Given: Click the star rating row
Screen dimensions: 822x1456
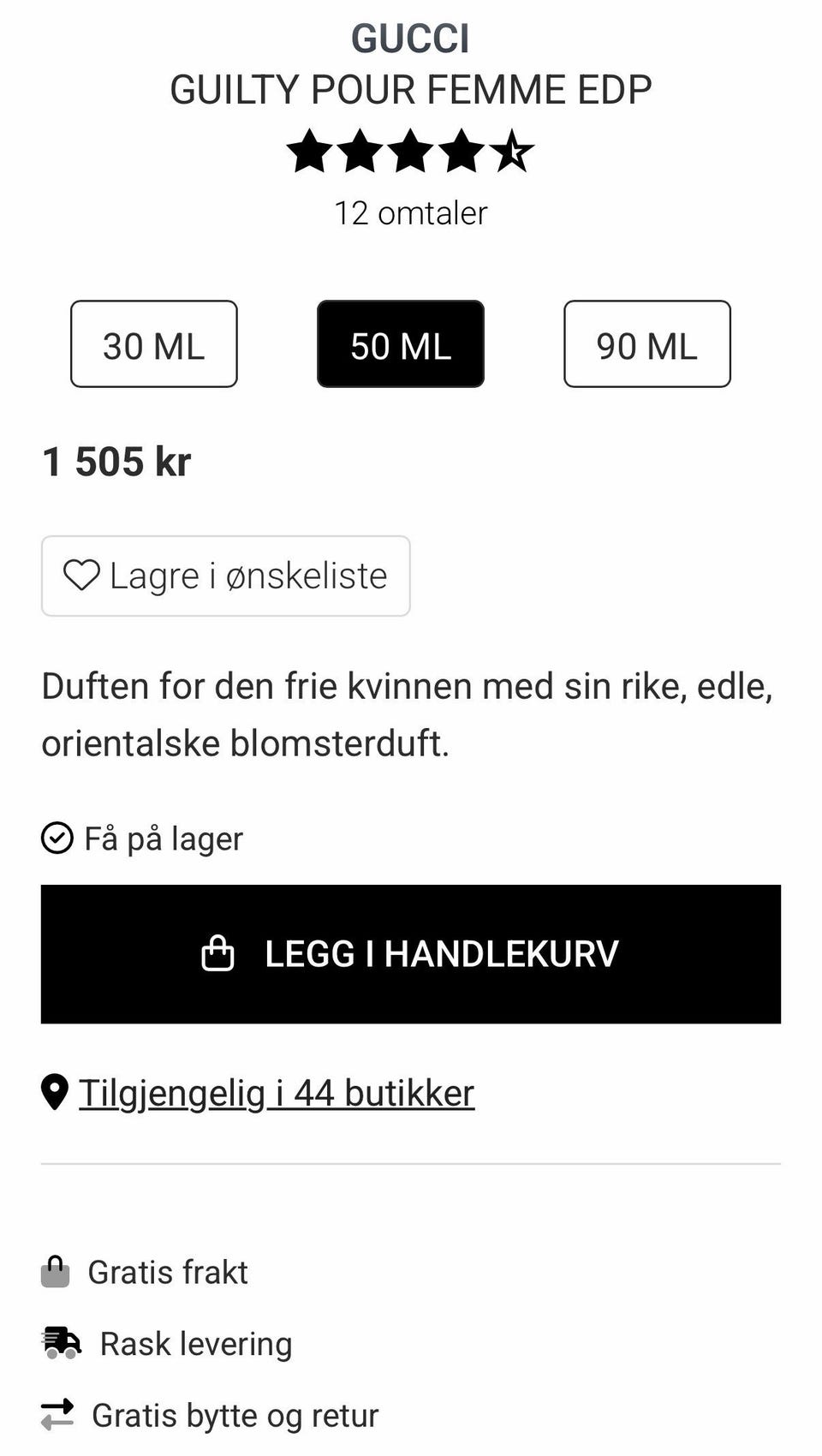Looking at the screenshot, I should pyautogui.click(x=410, y=152).
